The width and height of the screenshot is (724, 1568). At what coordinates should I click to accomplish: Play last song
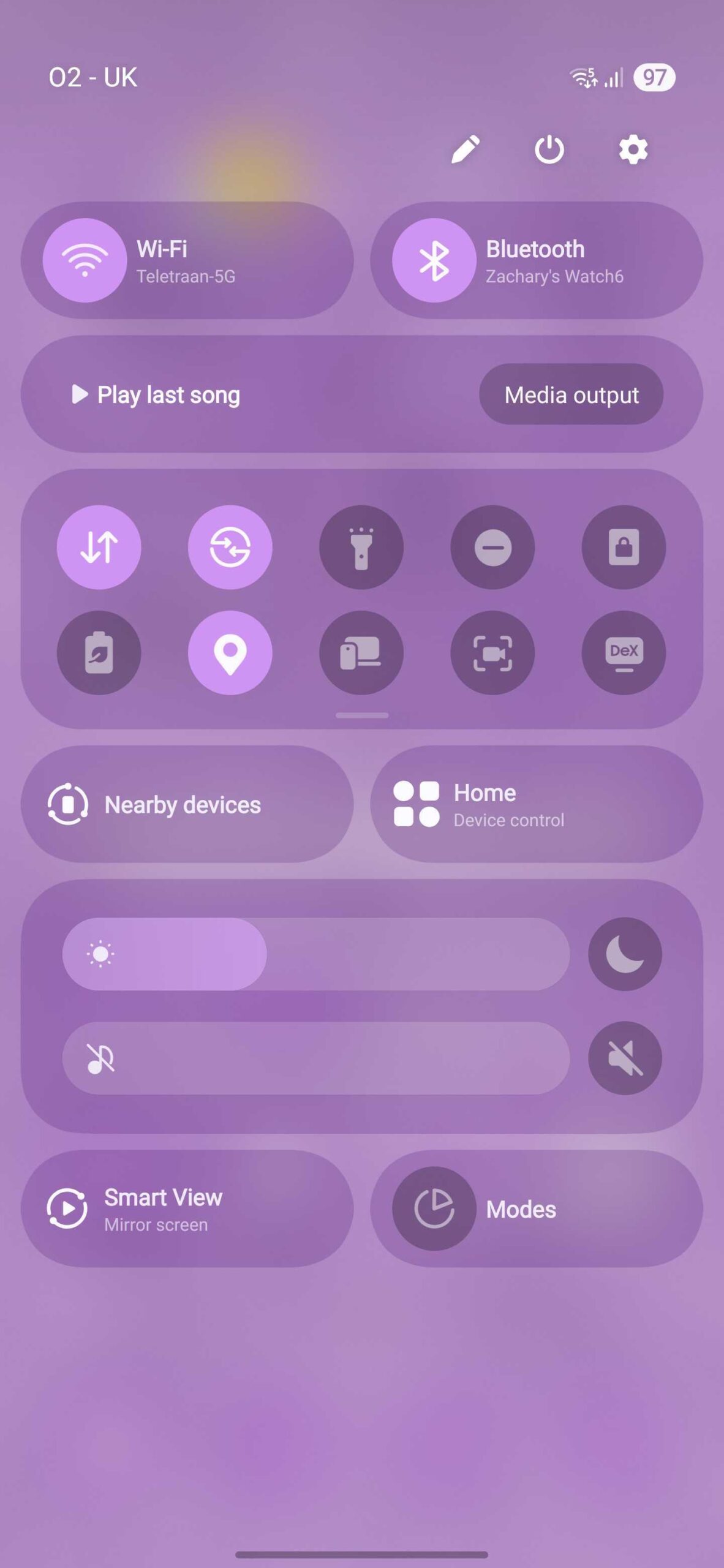[157, 394]
